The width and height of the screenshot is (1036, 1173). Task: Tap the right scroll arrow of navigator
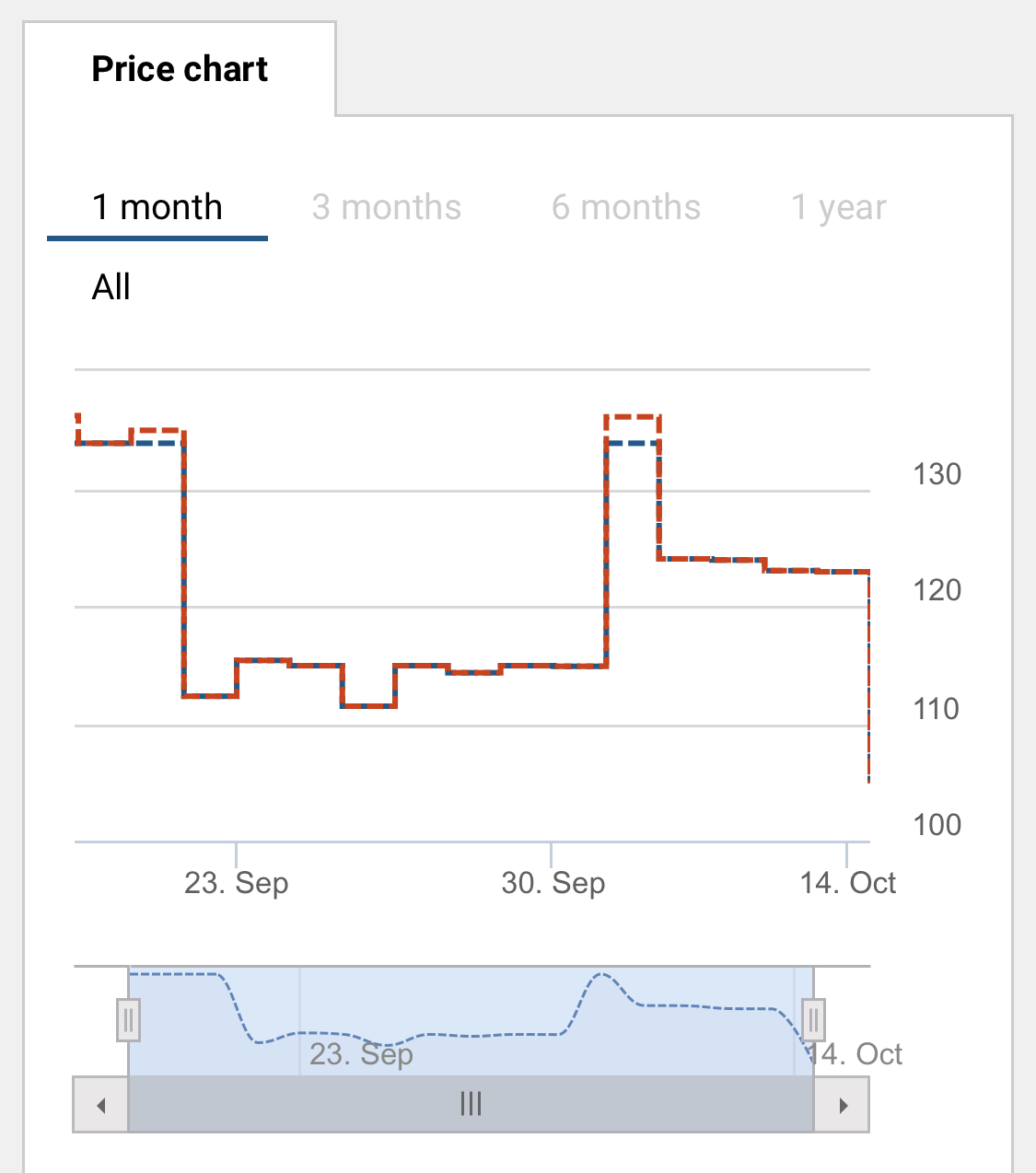(843, 1105)
